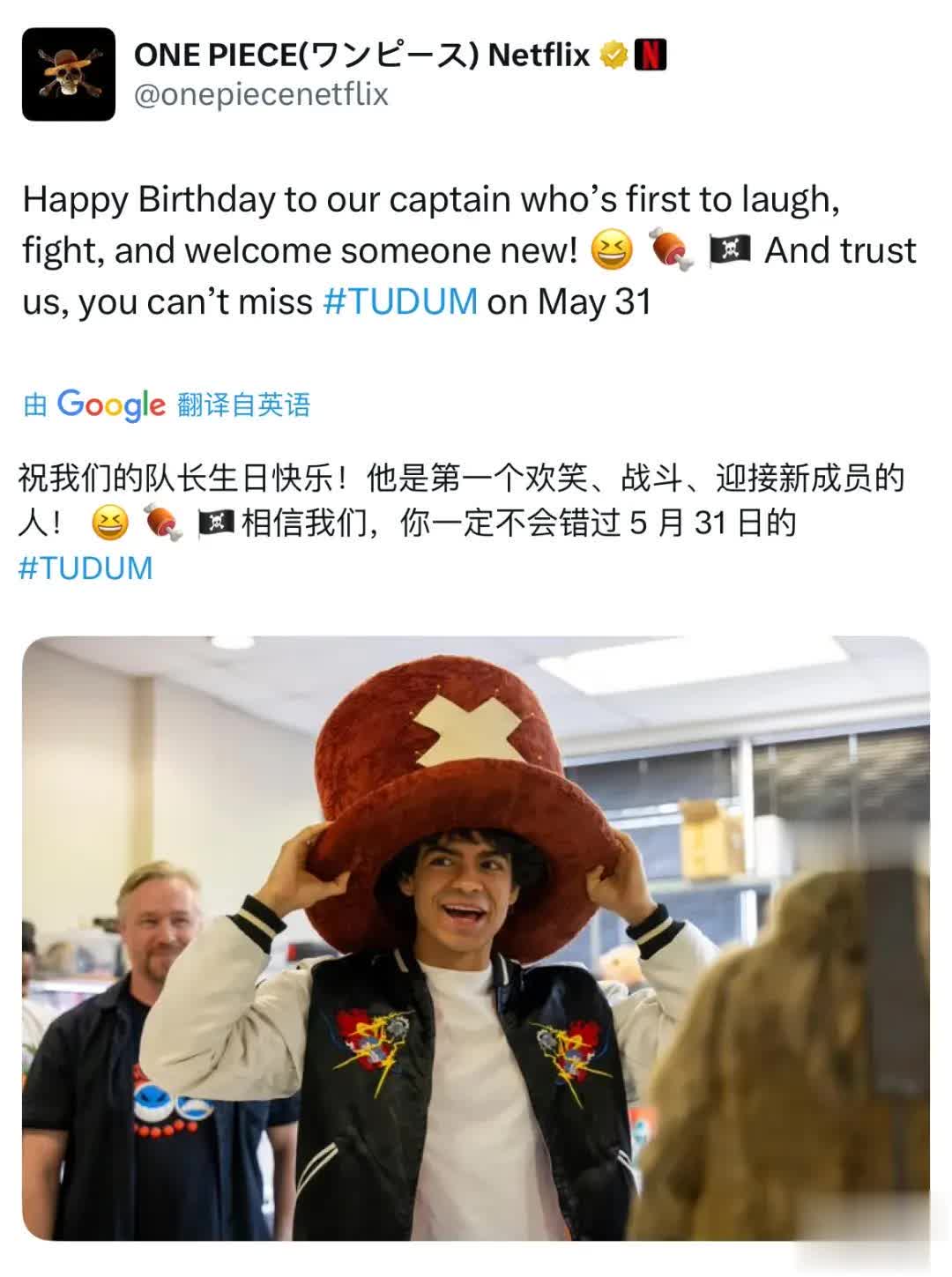Open #TUDUM hashtag in the translated text
The height and width of the screenshot is (1277, 952).
pos(86,568)
